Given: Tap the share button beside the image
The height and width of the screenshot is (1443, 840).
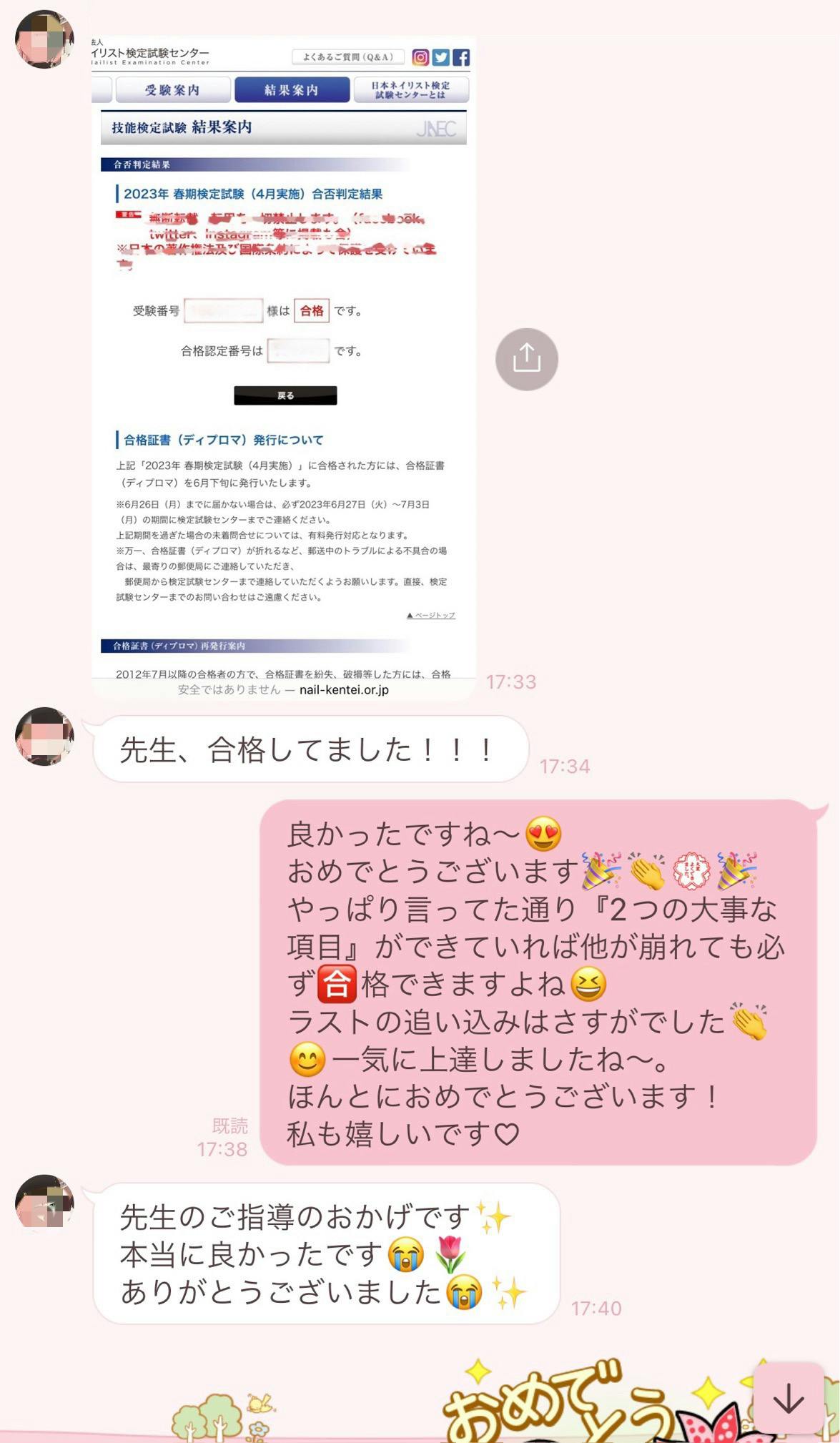Looking at the screenshot, I should pos(526,359).
